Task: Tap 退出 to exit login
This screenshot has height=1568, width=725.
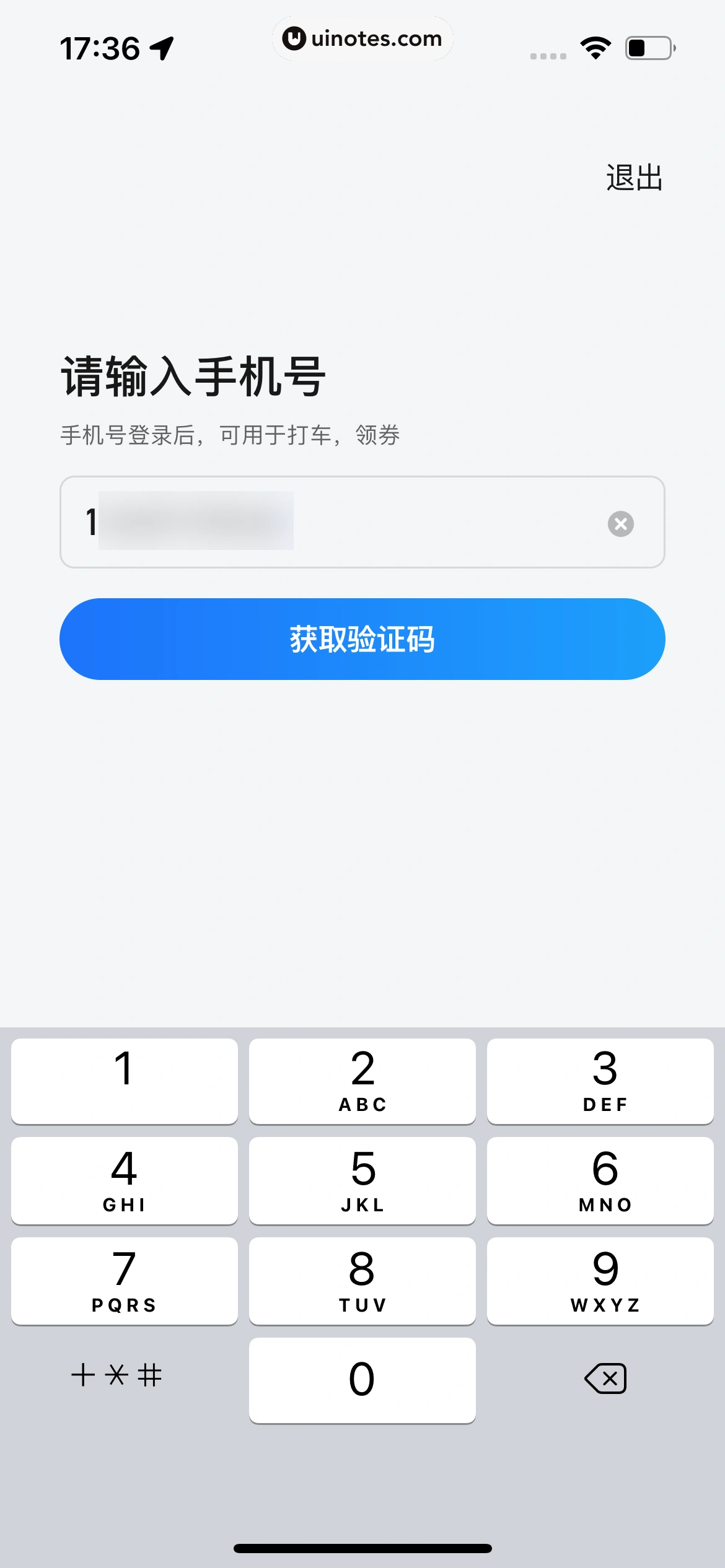Action: pyautogui.click(x=634, y=178)
